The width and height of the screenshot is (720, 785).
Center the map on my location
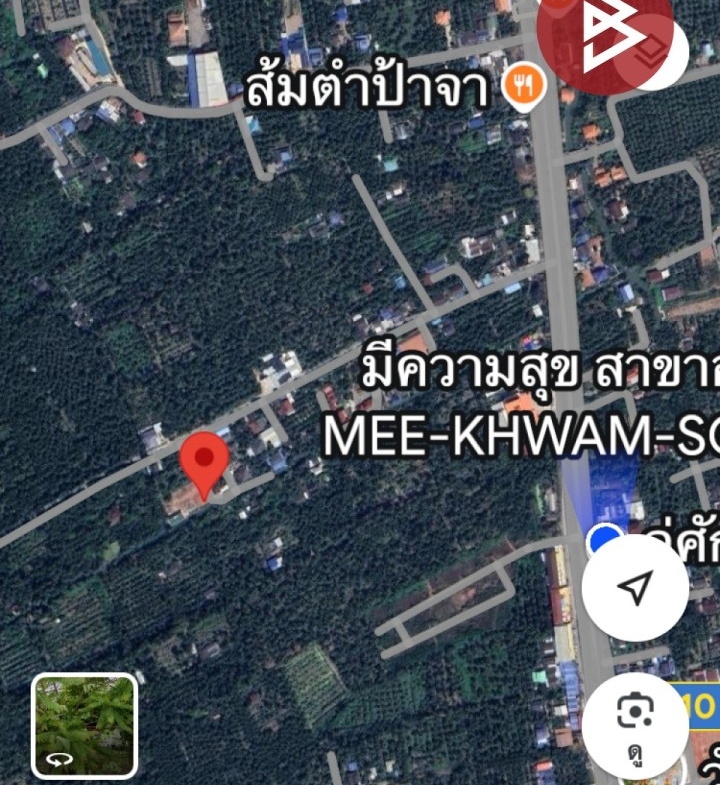pos(635,588)
